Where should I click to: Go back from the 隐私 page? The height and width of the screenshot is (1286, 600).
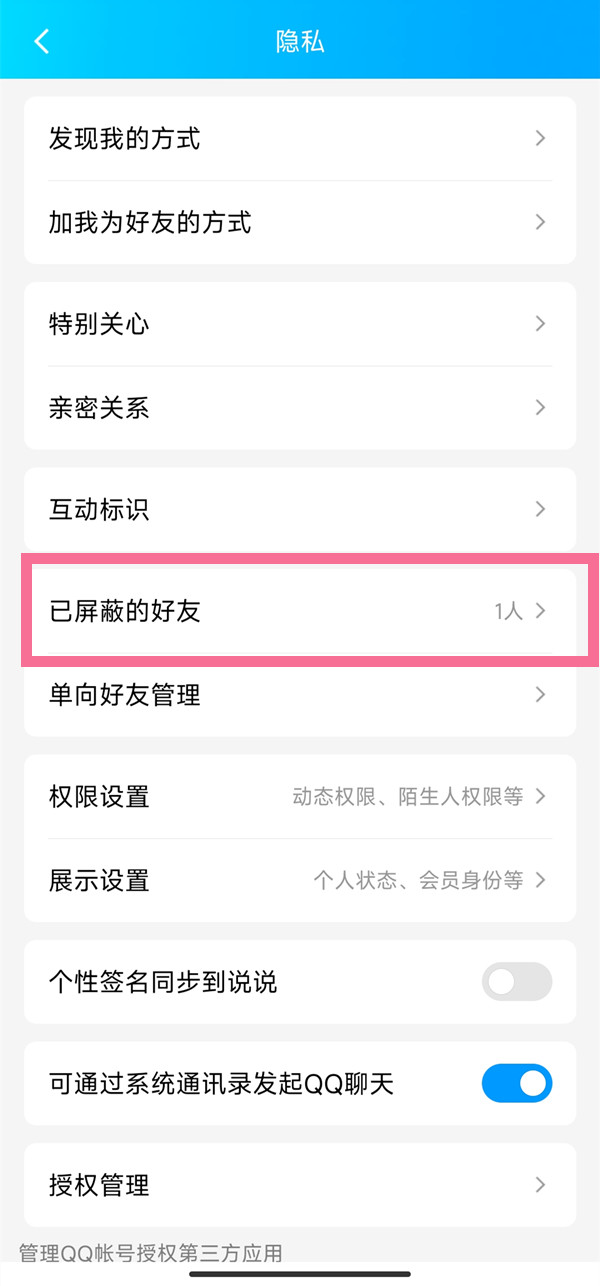(41, 41)
